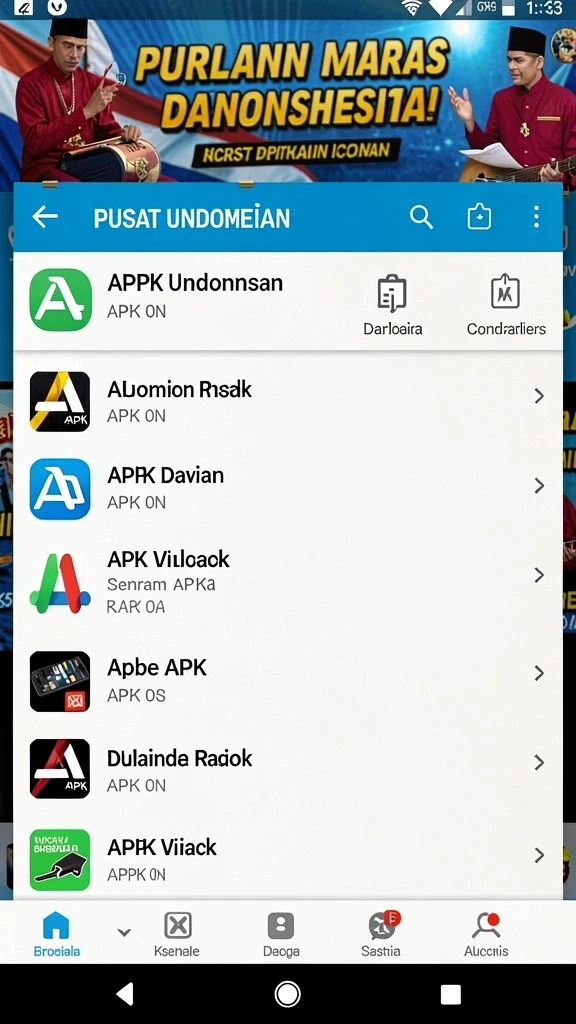Select the APK Viıloack row
The width and height of the screenshot is (576, 1024).
coord(288,581)
